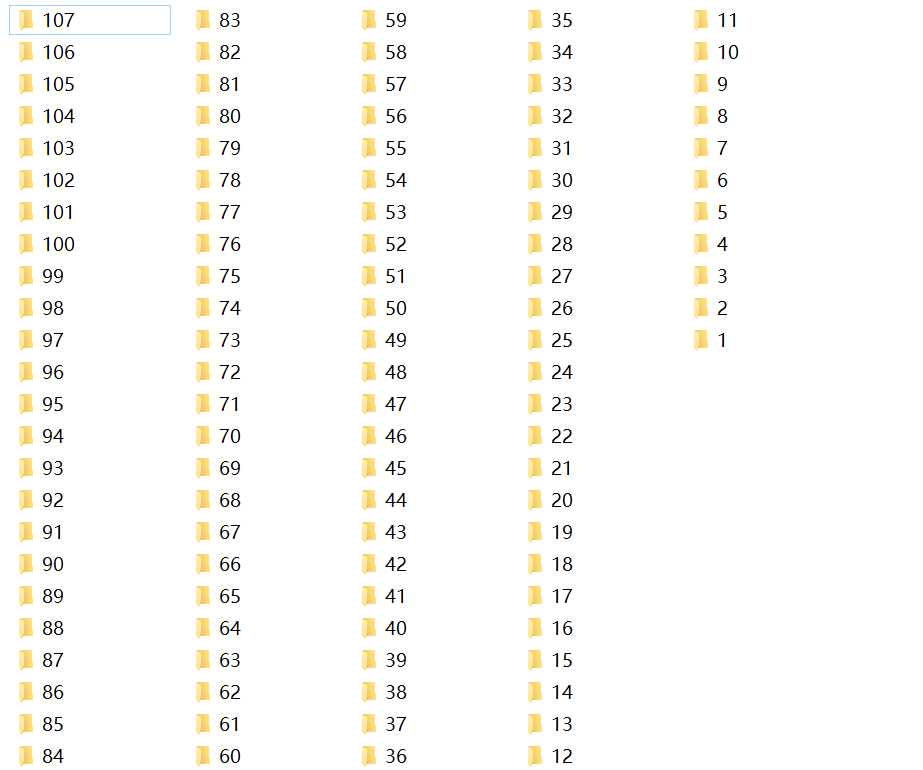Open folder 45
The height and width of the screenshot is (770, 923).
point(395,468)
